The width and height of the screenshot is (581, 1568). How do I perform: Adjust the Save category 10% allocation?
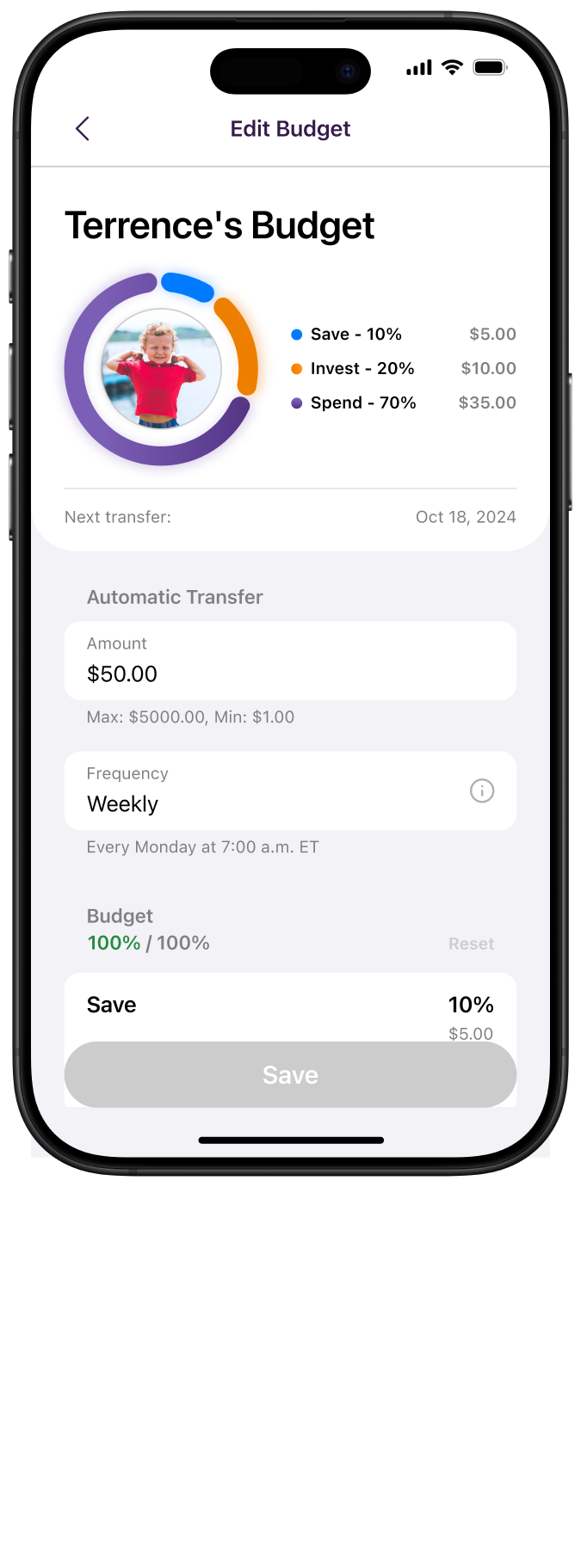click(x=470, y=1005)
